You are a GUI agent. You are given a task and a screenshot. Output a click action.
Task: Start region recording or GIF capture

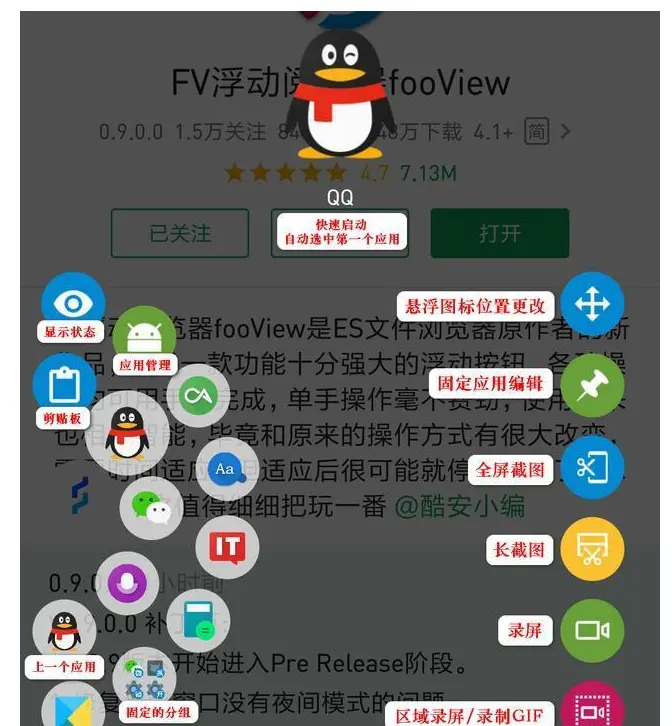[x=592, y=708]
